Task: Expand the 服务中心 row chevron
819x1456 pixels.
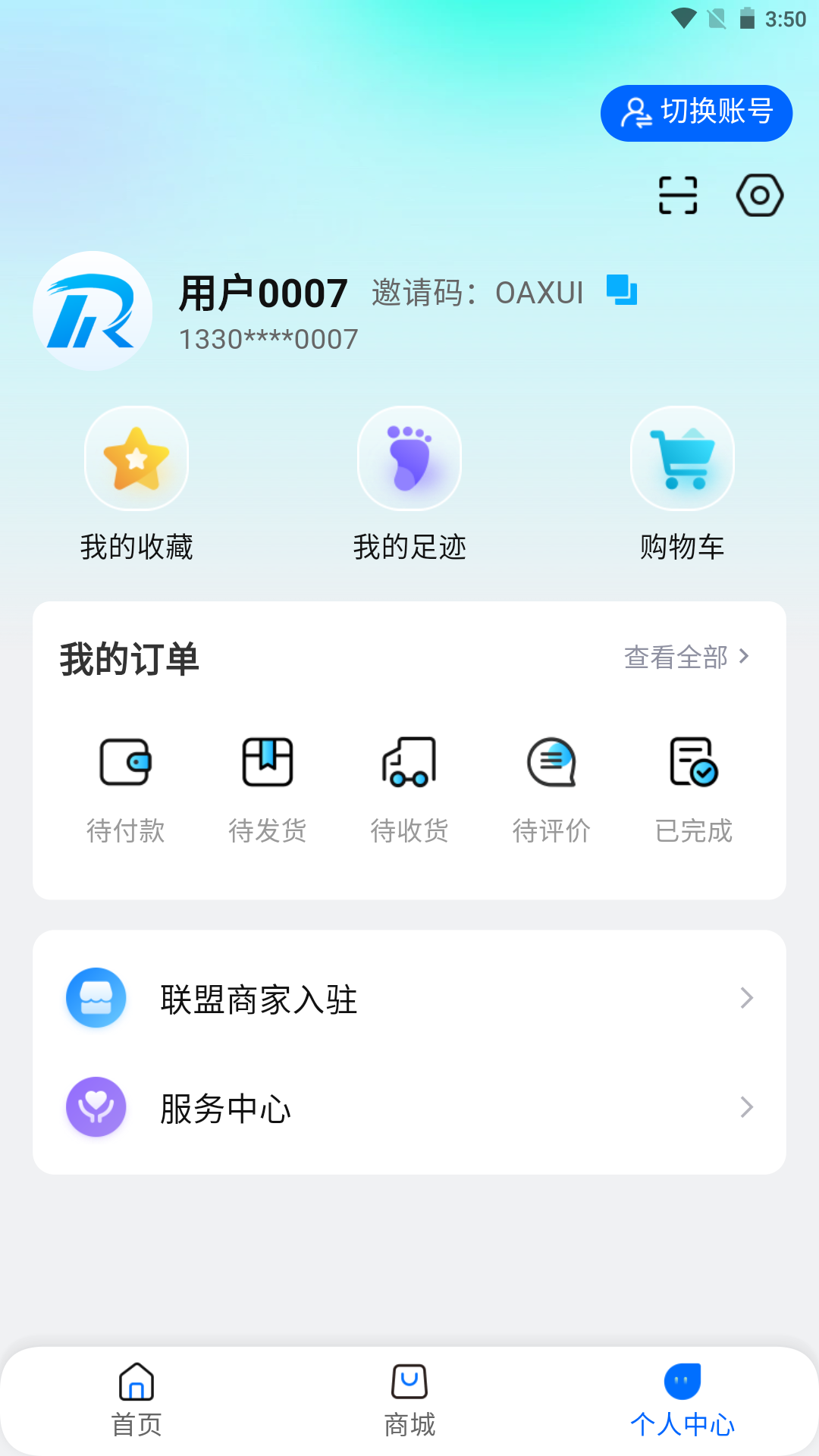Action: (747, 1108)
